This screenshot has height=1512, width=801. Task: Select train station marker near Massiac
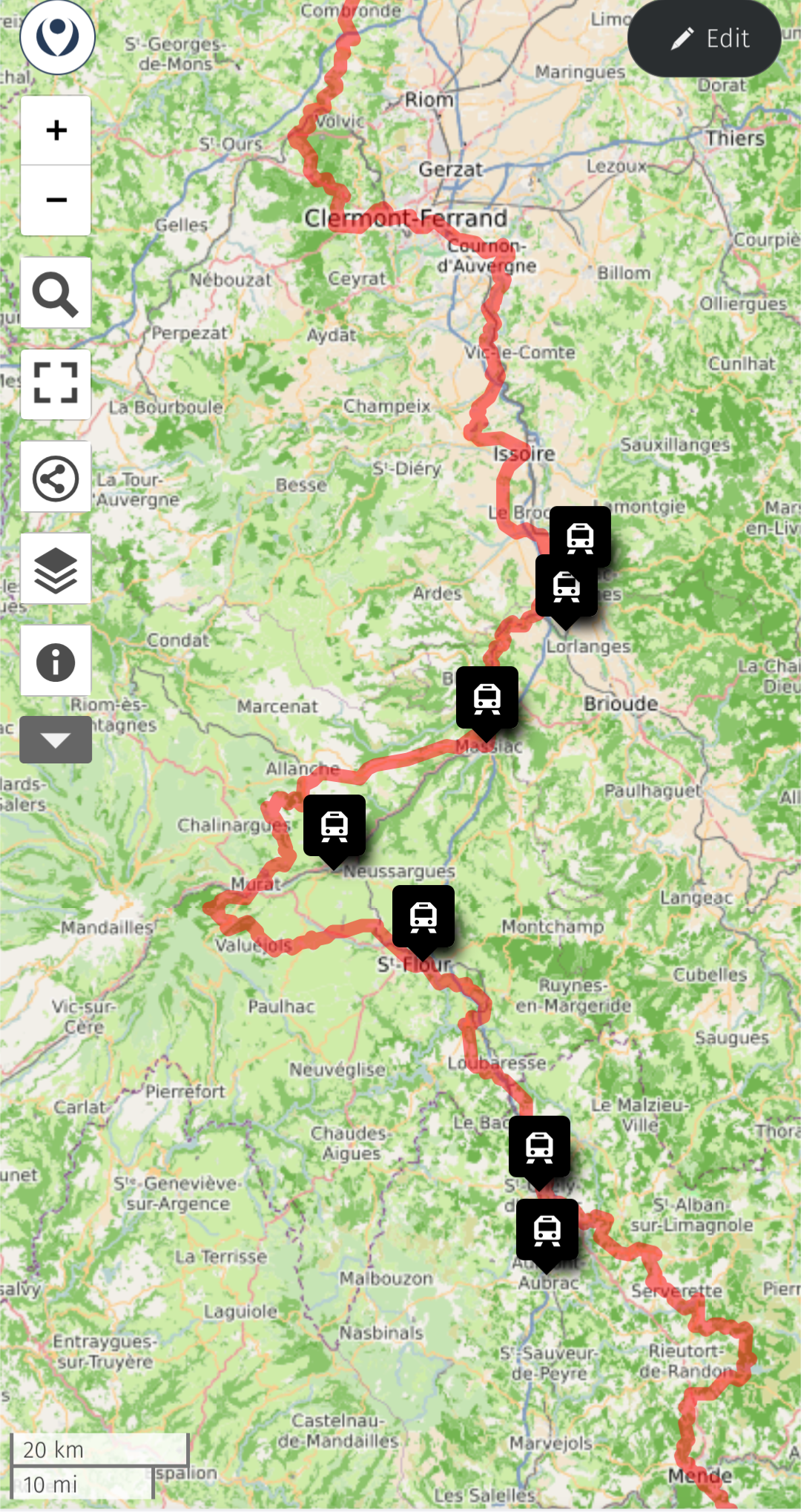(487, 697)
